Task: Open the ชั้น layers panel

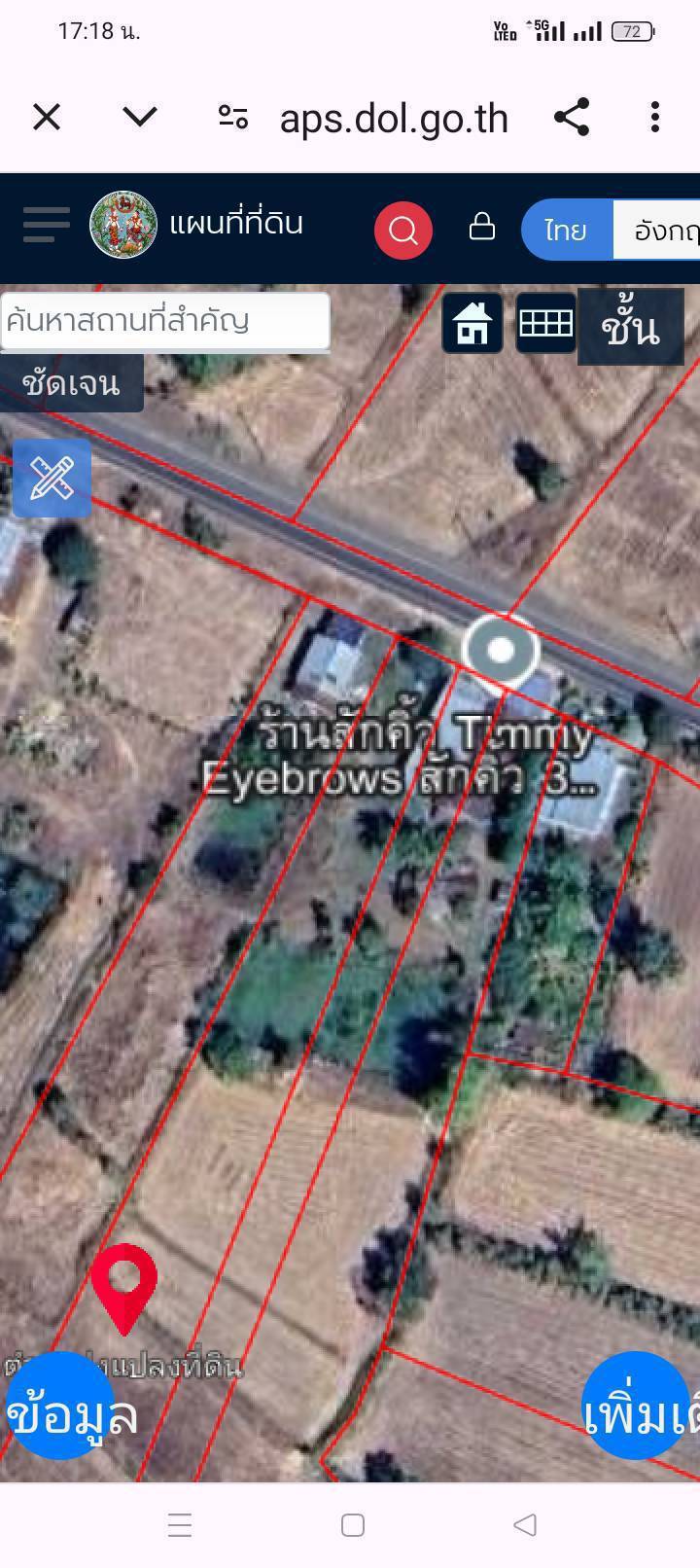Action: click(x=630, y=328)
